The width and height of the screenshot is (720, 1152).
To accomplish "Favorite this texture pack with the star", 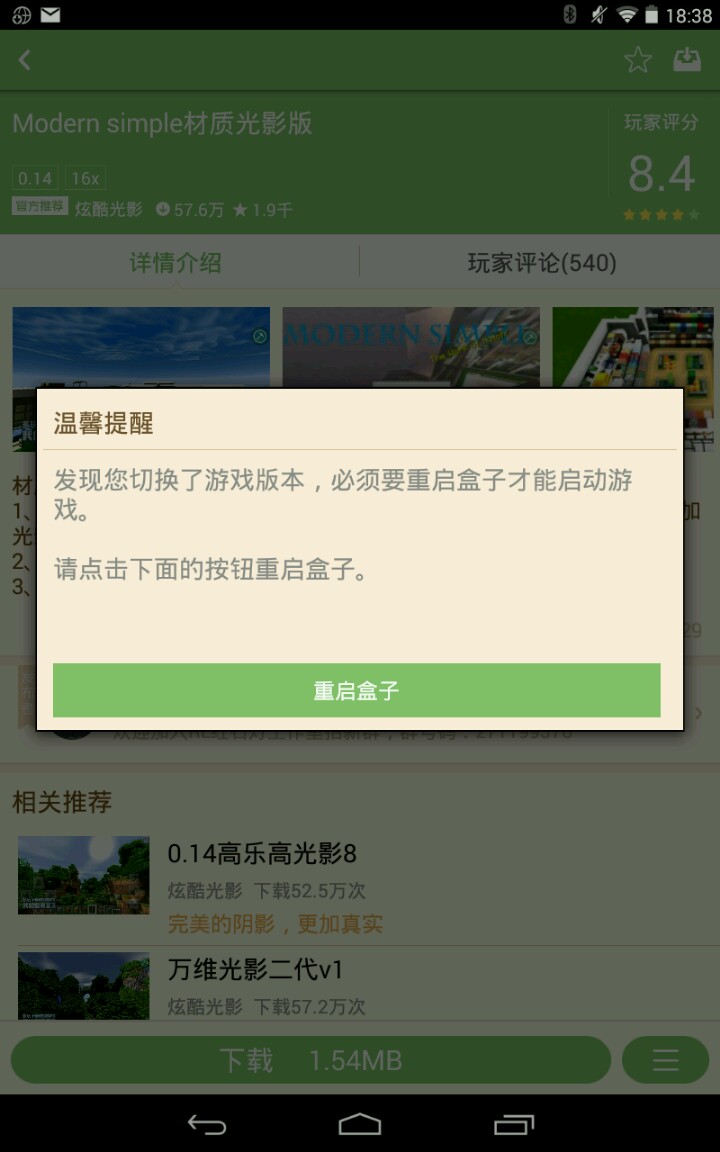I will tap(638, 60).
